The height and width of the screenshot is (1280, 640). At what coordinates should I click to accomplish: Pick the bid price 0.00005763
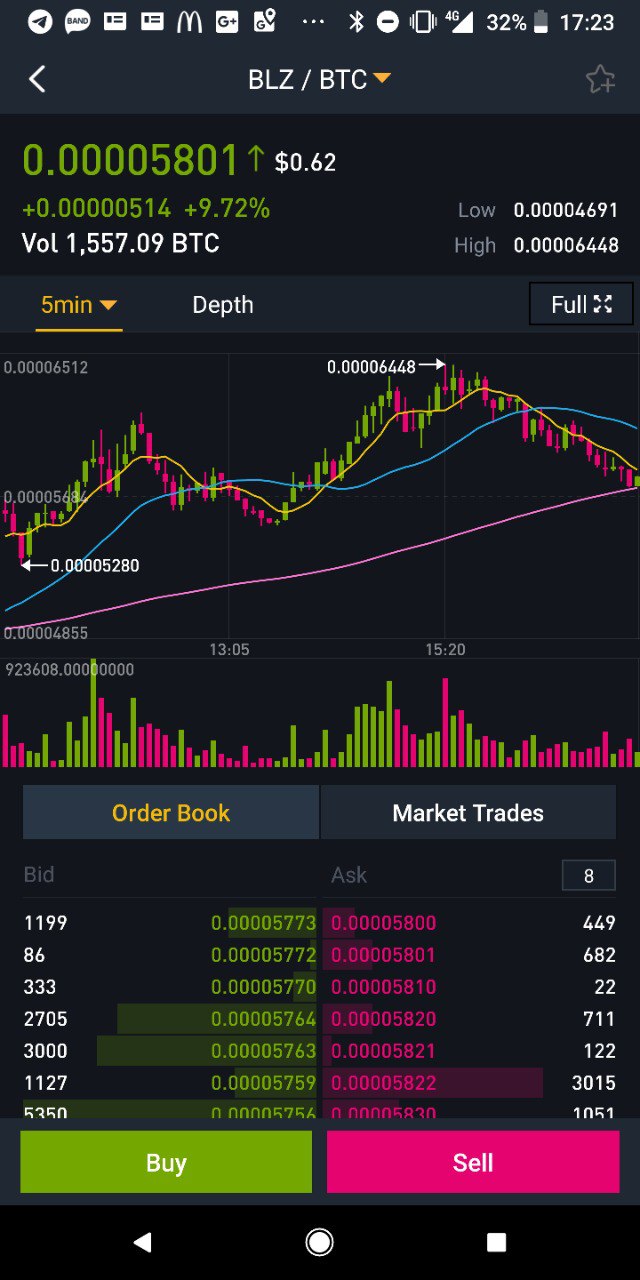point(264,1051)
